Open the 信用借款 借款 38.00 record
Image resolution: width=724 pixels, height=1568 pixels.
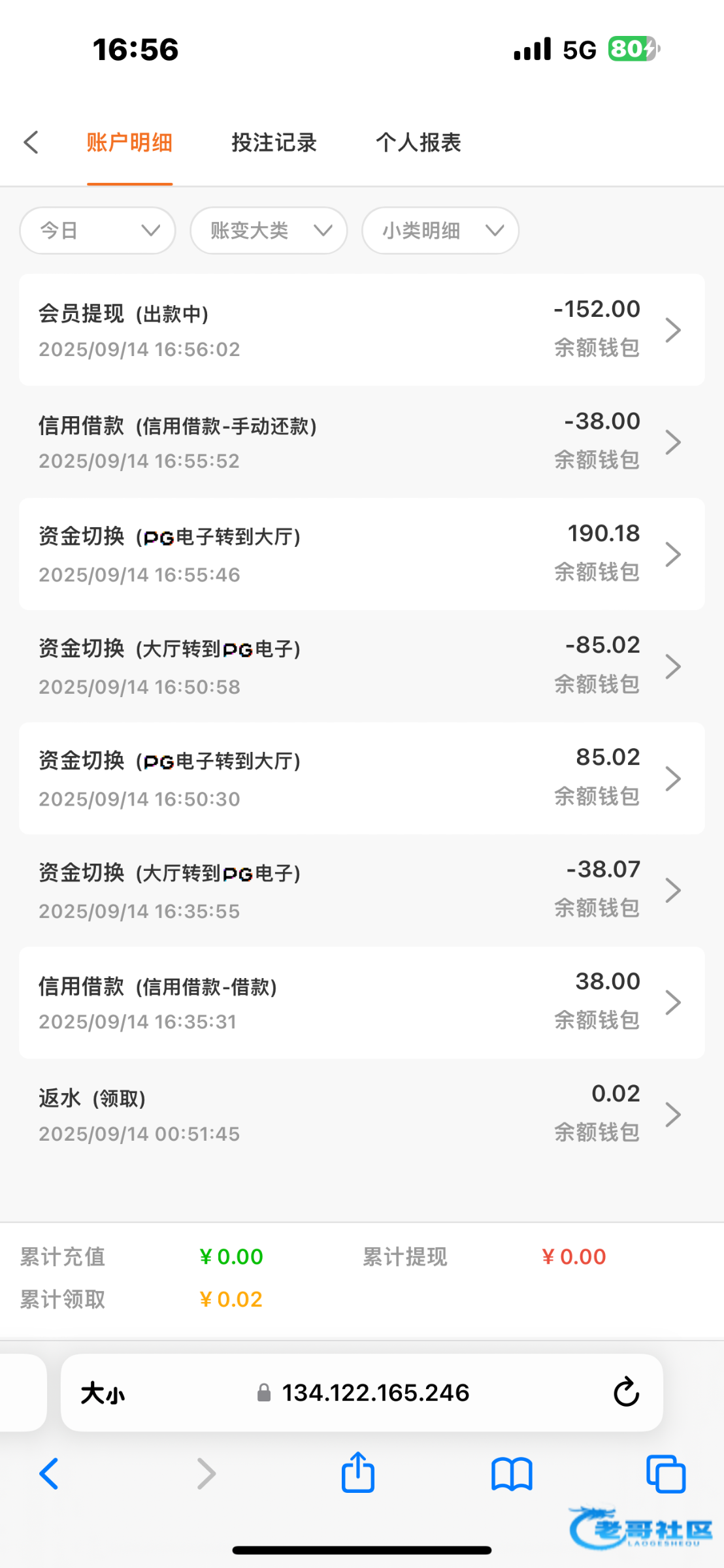(x=362, y=1003)
